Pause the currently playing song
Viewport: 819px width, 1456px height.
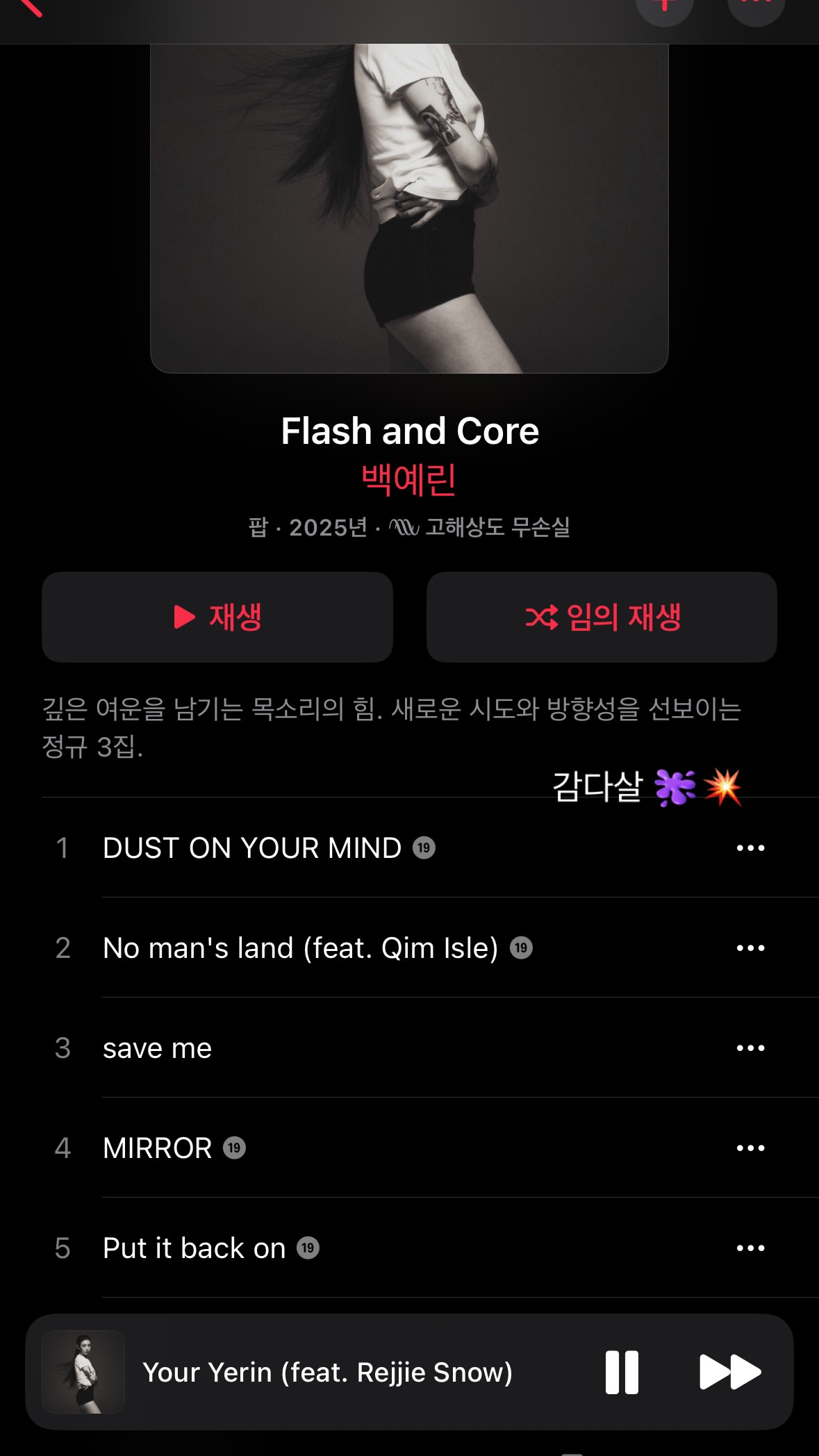pos(622,1372)
